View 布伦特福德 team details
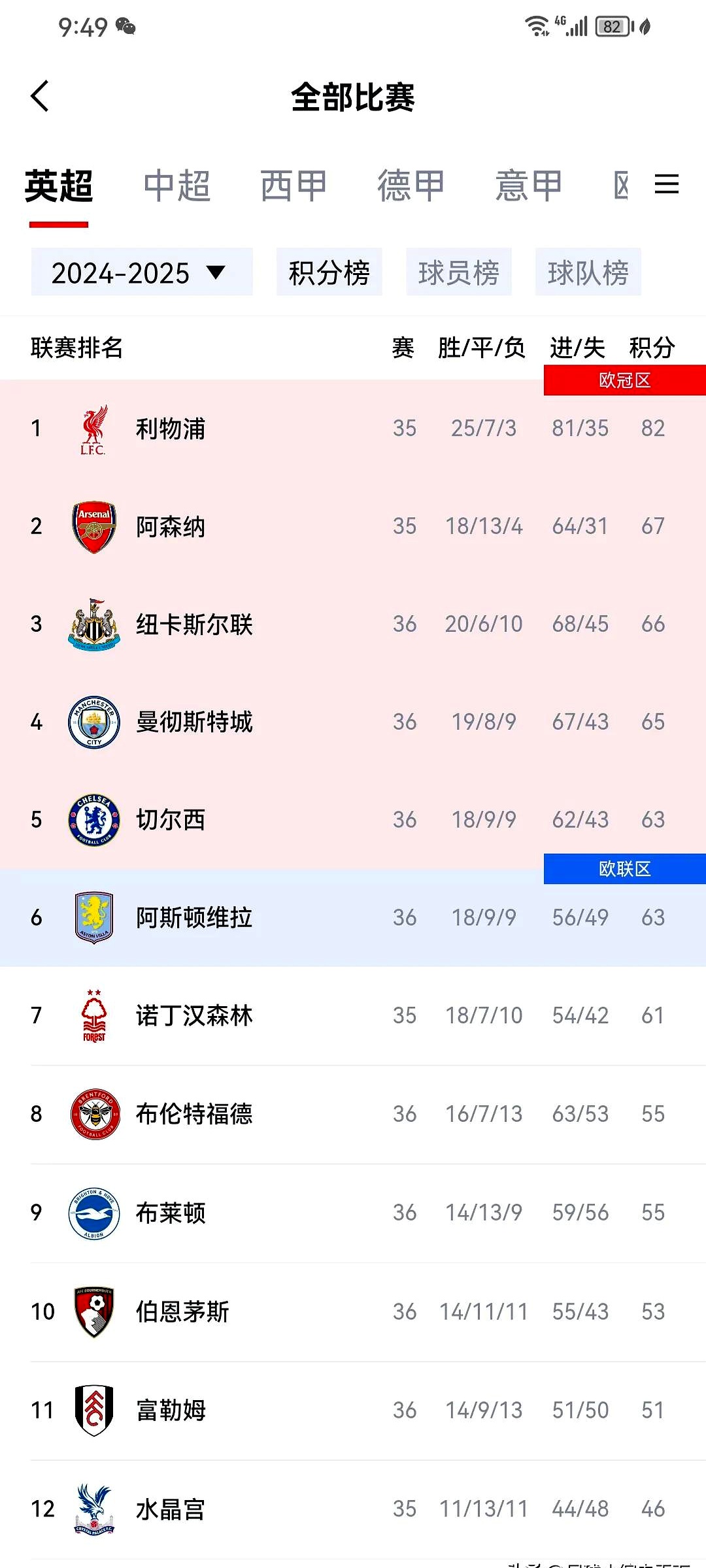 pyautogui.click(x=194, y=1114)
